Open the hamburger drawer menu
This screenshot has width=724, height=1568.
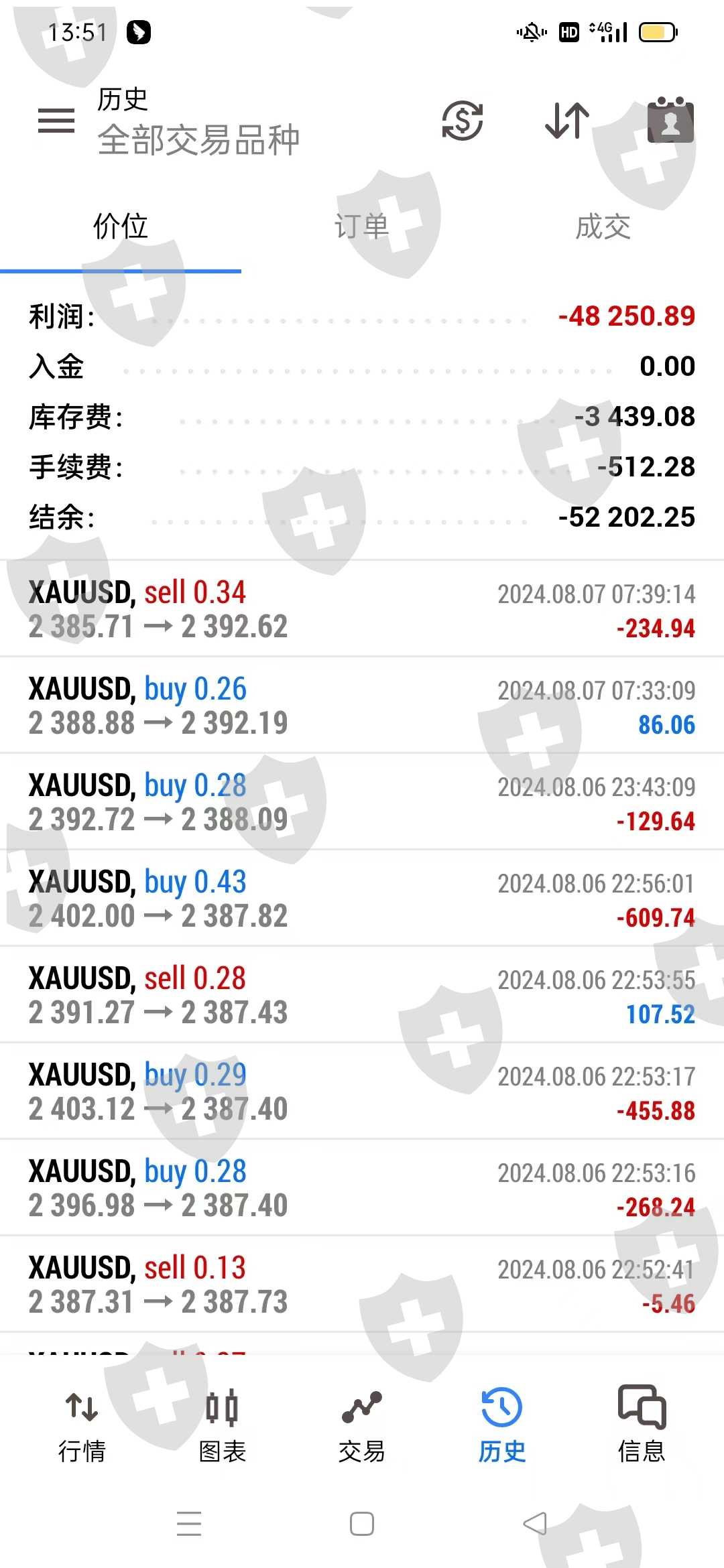[x=56, y=121]
